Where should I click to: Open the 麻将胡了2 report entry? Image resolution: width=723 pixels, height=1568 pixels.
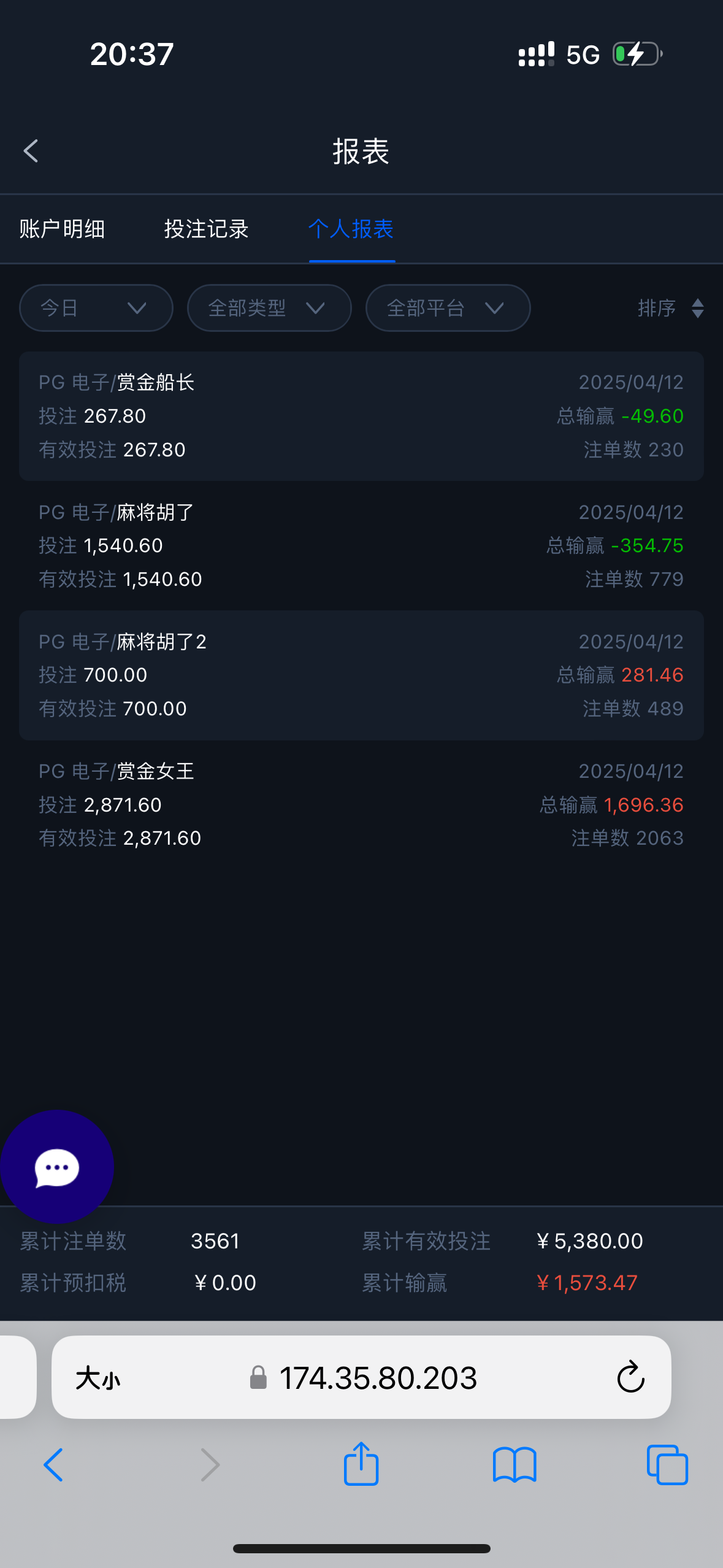tap(361, 675)
